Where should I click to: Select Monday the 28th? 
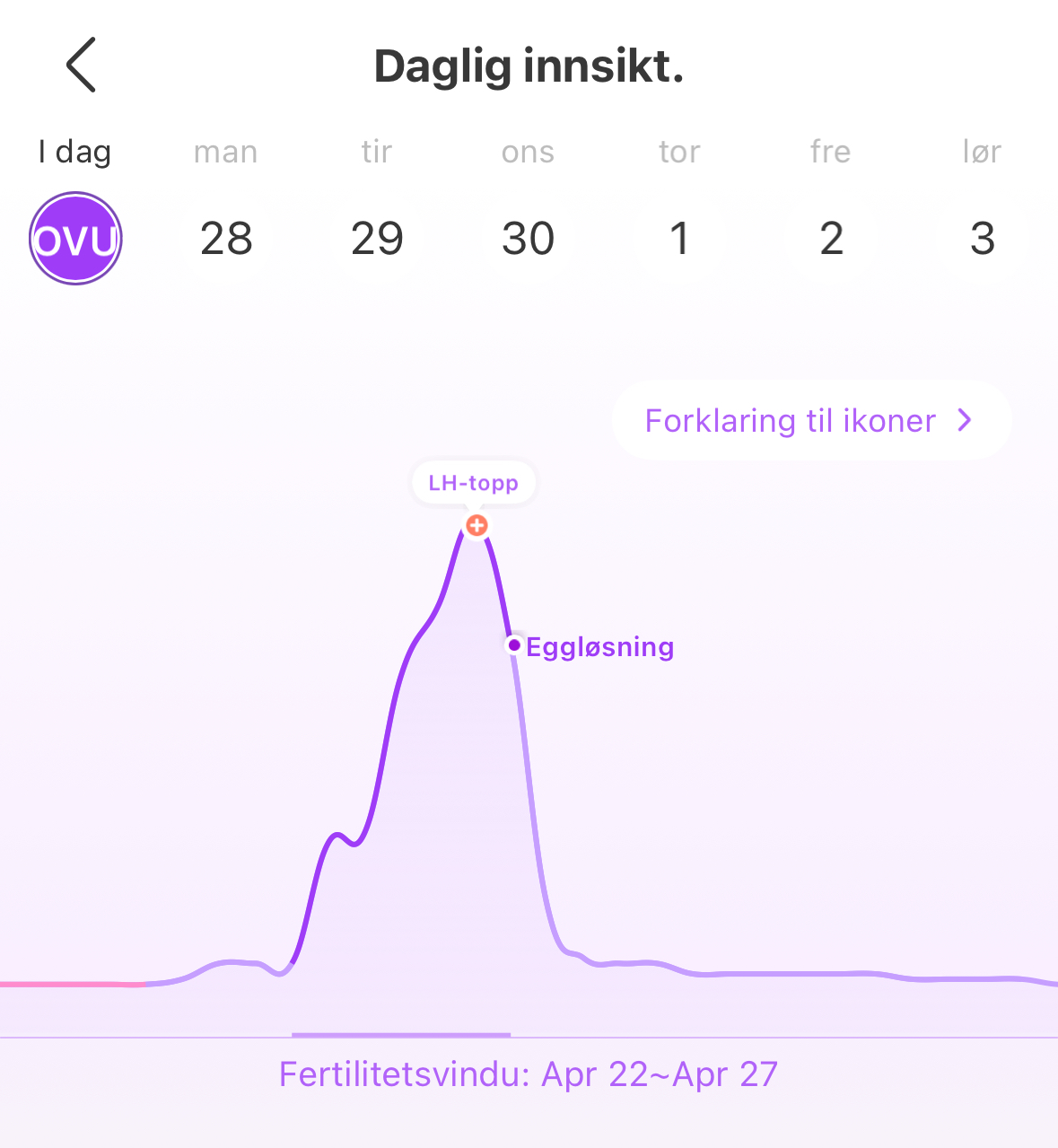(226, 238)
